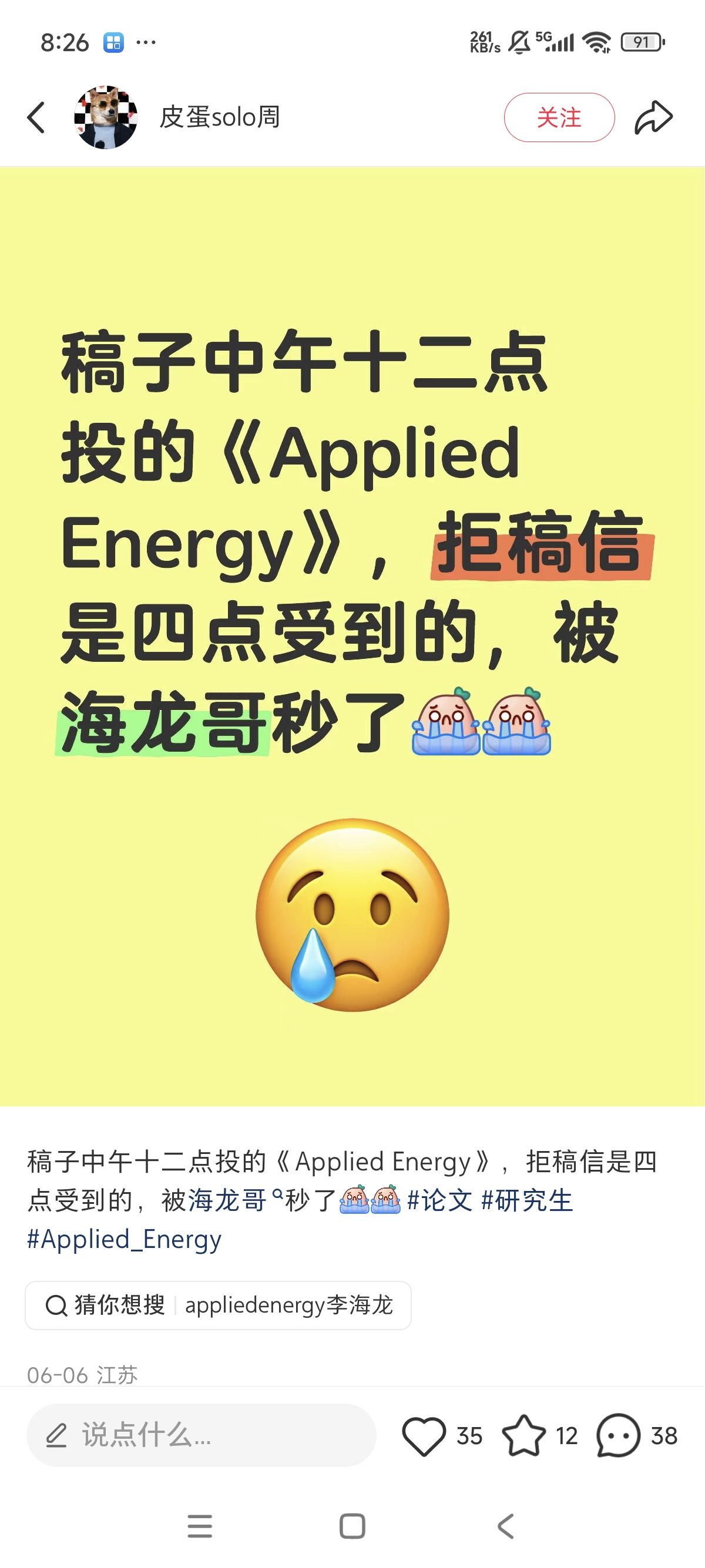This screenshot has width=705, height=1568.
Task: Bookmark the post with the star
Action: coord(524,1435)
